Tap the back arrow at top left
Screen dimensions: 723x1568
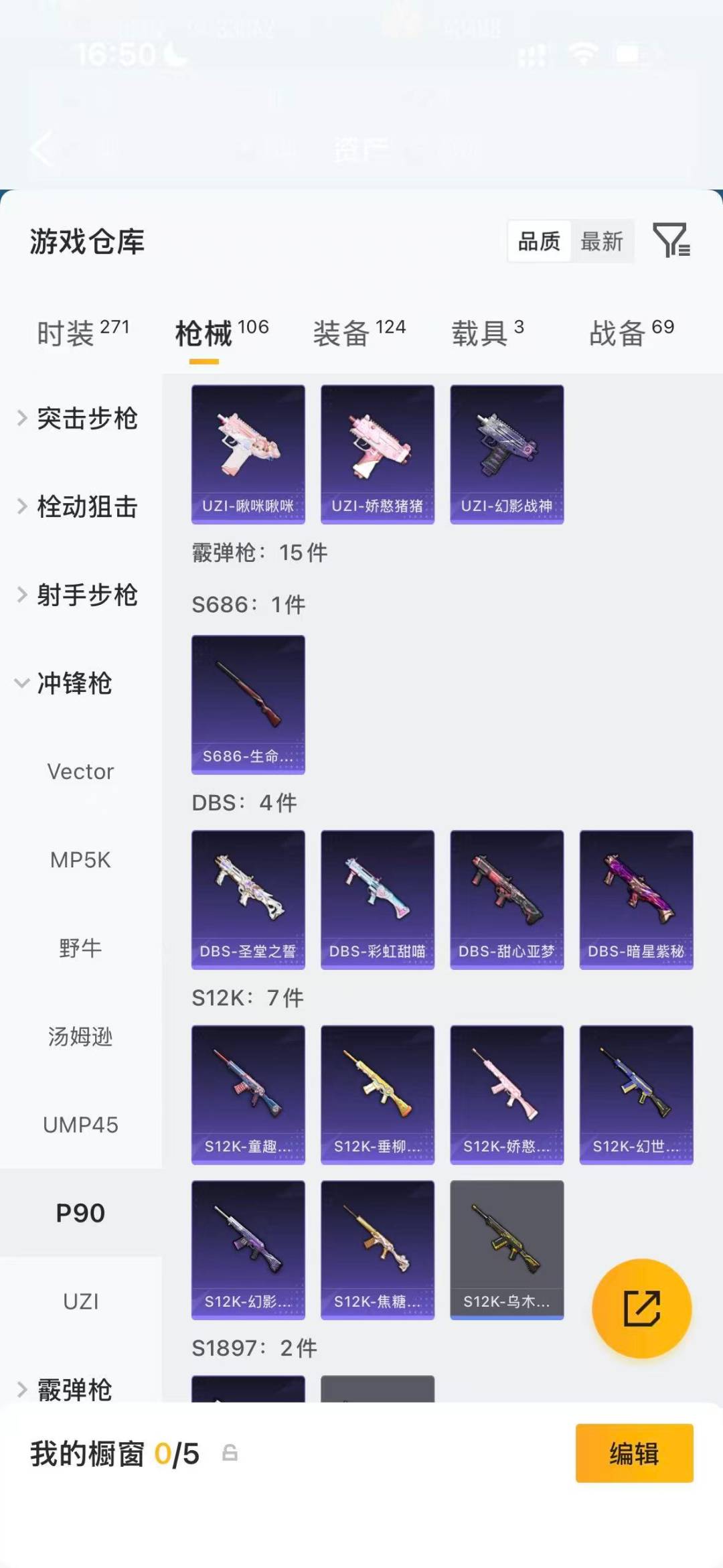click(x=42, y=149)
